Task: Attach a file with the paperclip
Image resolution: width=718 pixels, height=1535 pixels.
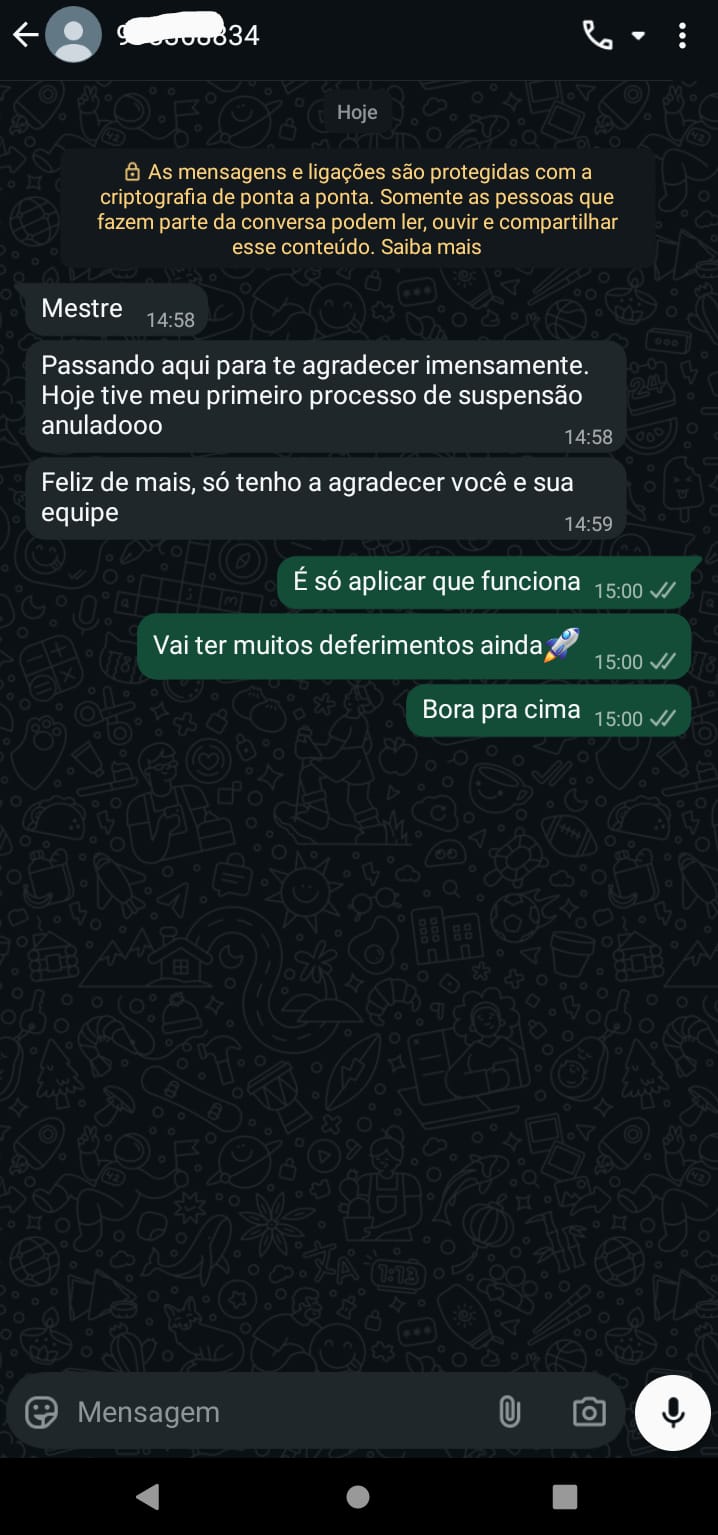Action: pos(510,1412)
